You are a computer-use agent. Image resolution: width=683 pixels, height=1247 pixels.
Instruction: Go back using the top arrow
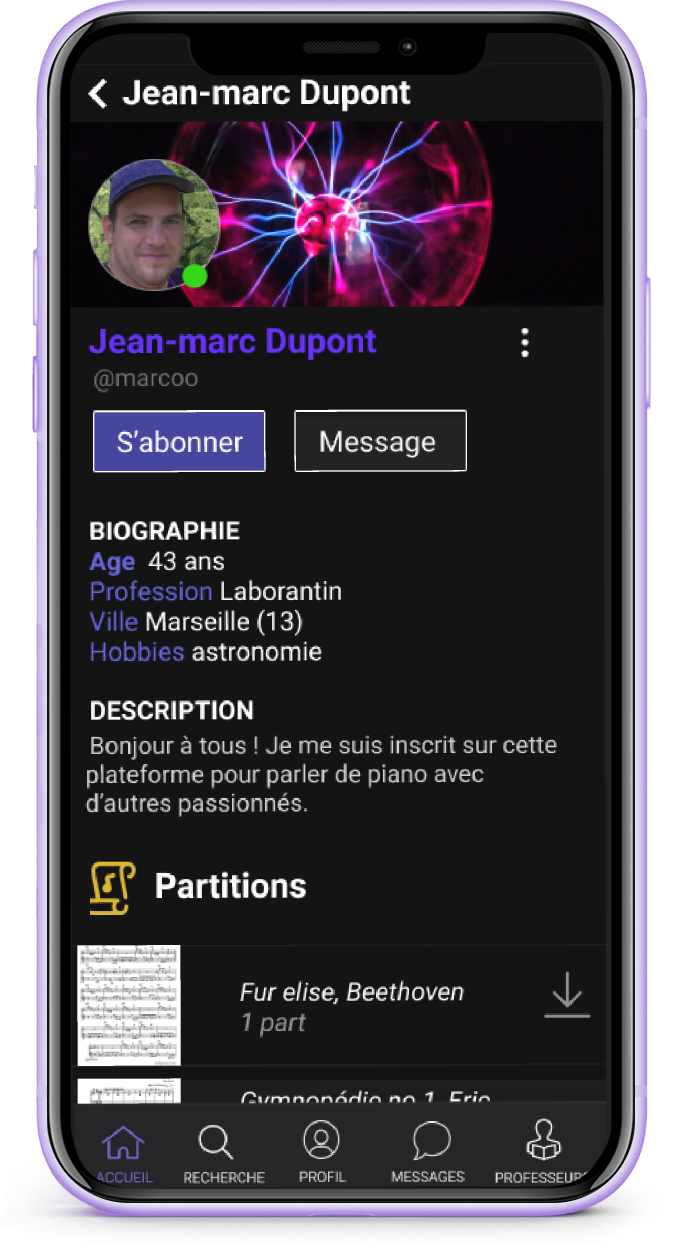pos(97,94)
